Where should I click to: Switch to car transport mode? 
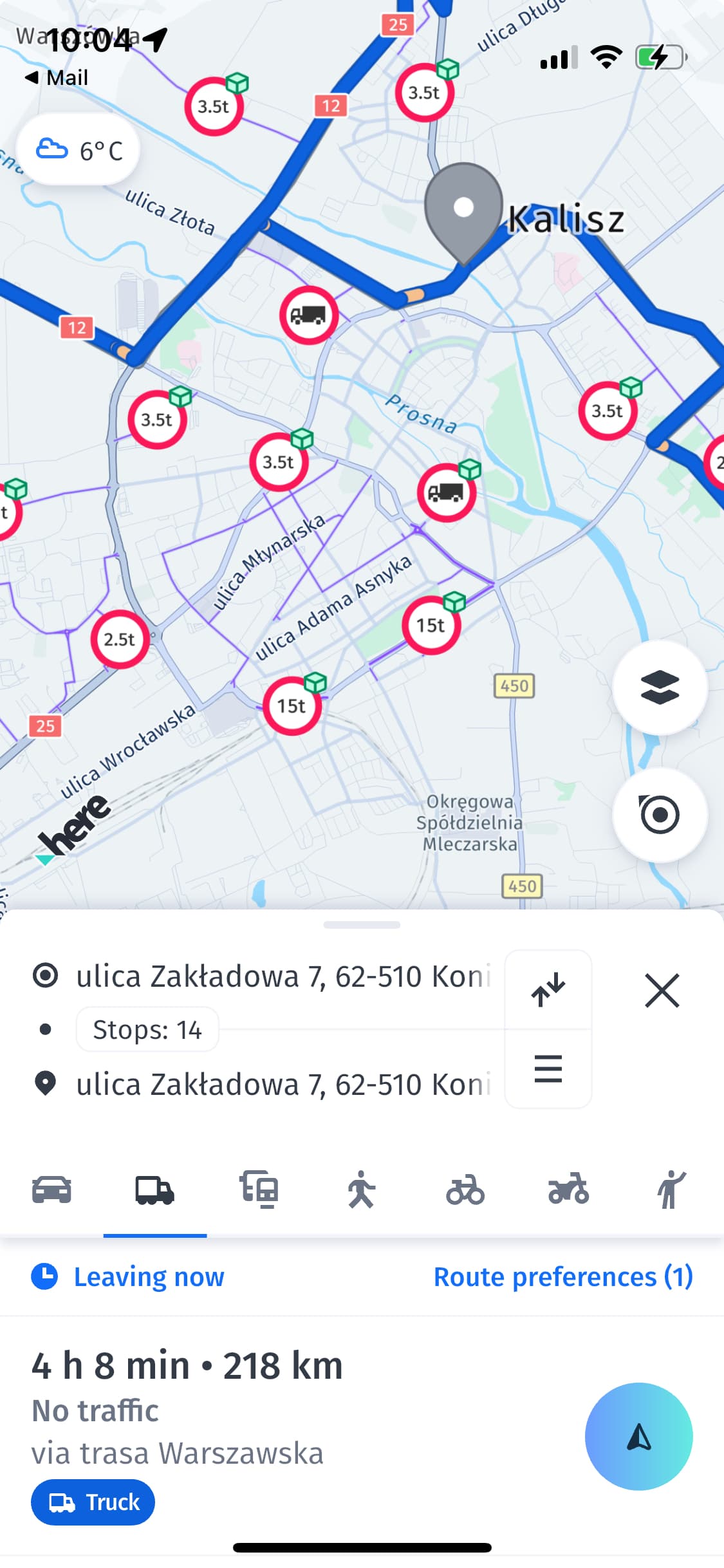51,1190
